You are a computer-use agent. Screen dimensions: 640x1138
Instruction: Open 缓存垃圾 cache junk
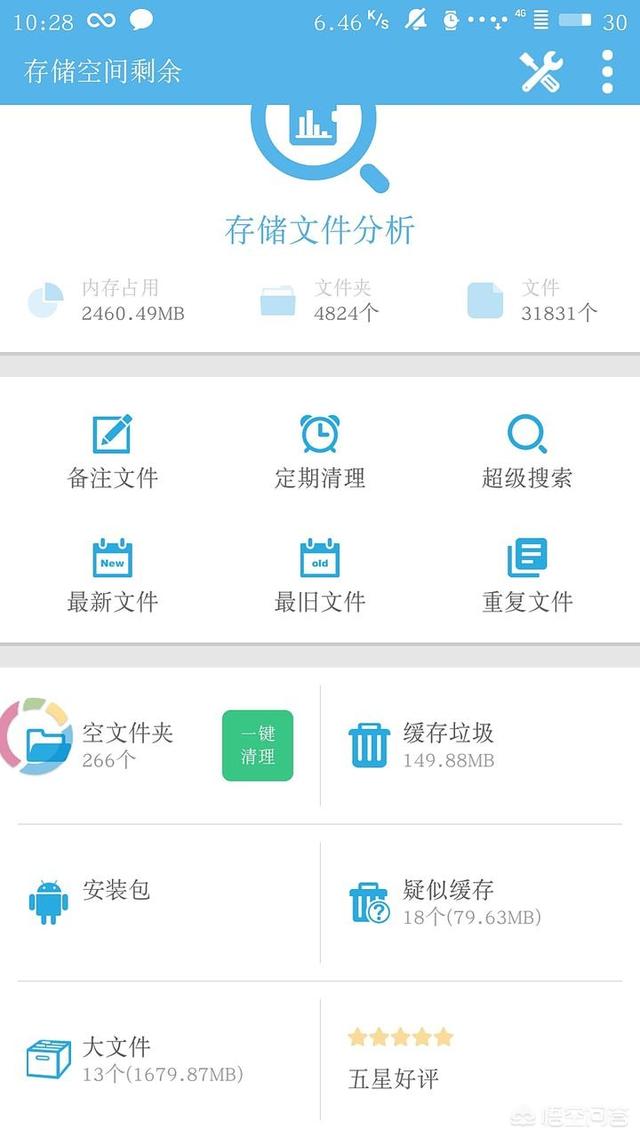472,745
